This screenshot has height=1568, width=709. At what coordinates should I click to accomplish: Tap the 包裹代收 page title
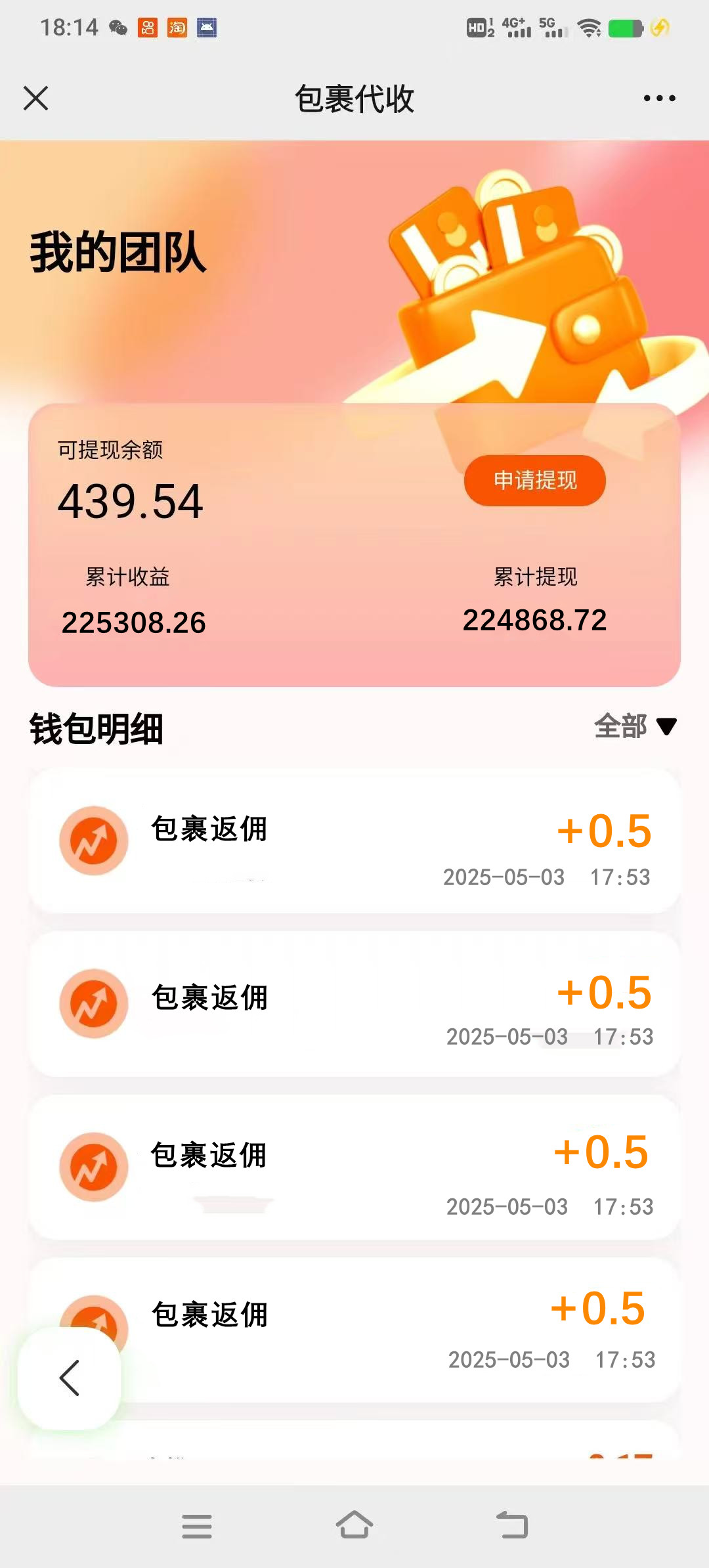(x=354, y=97)
